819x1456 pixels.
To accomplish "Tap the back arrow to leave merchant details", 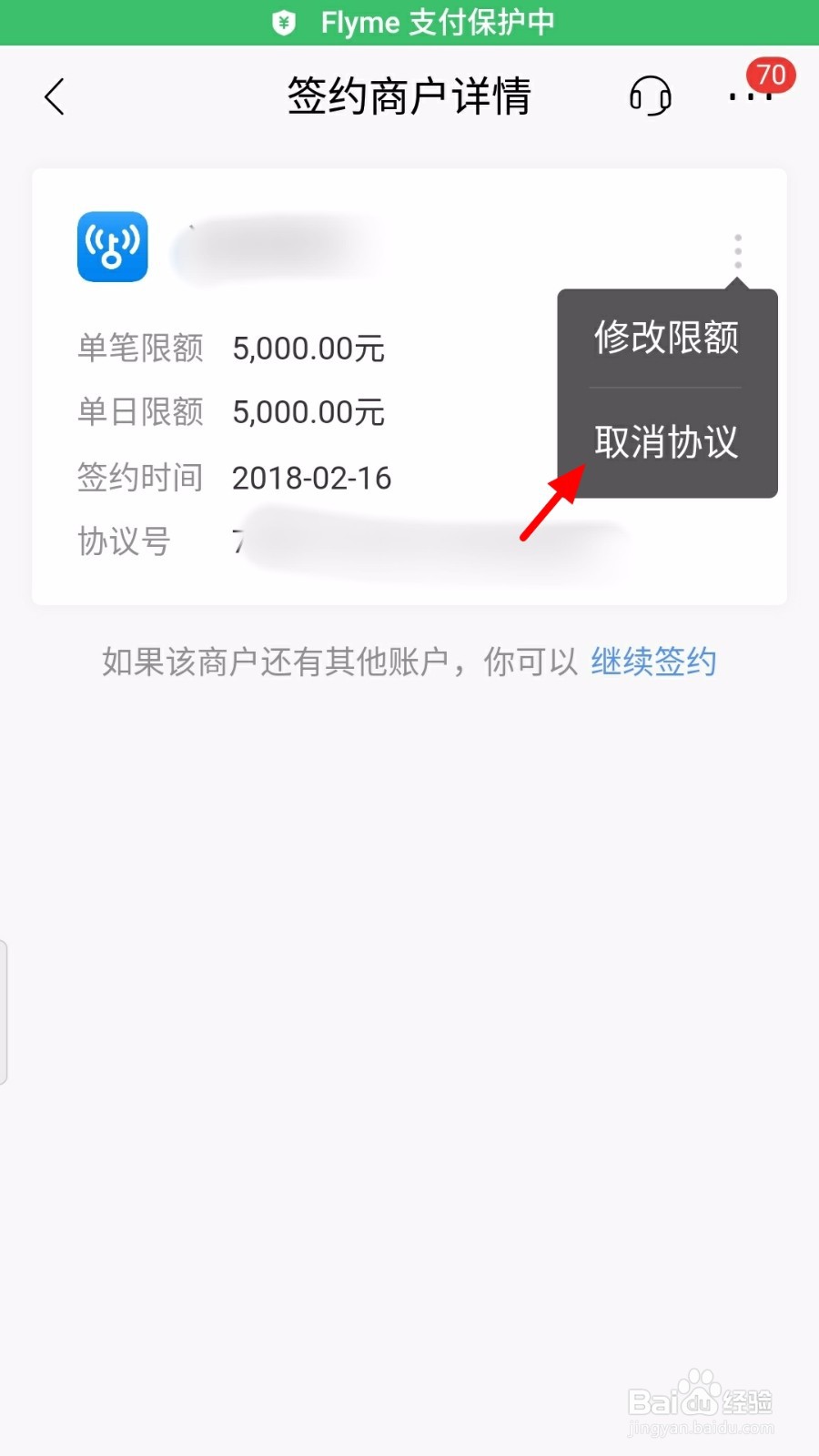I will [55, 96].
